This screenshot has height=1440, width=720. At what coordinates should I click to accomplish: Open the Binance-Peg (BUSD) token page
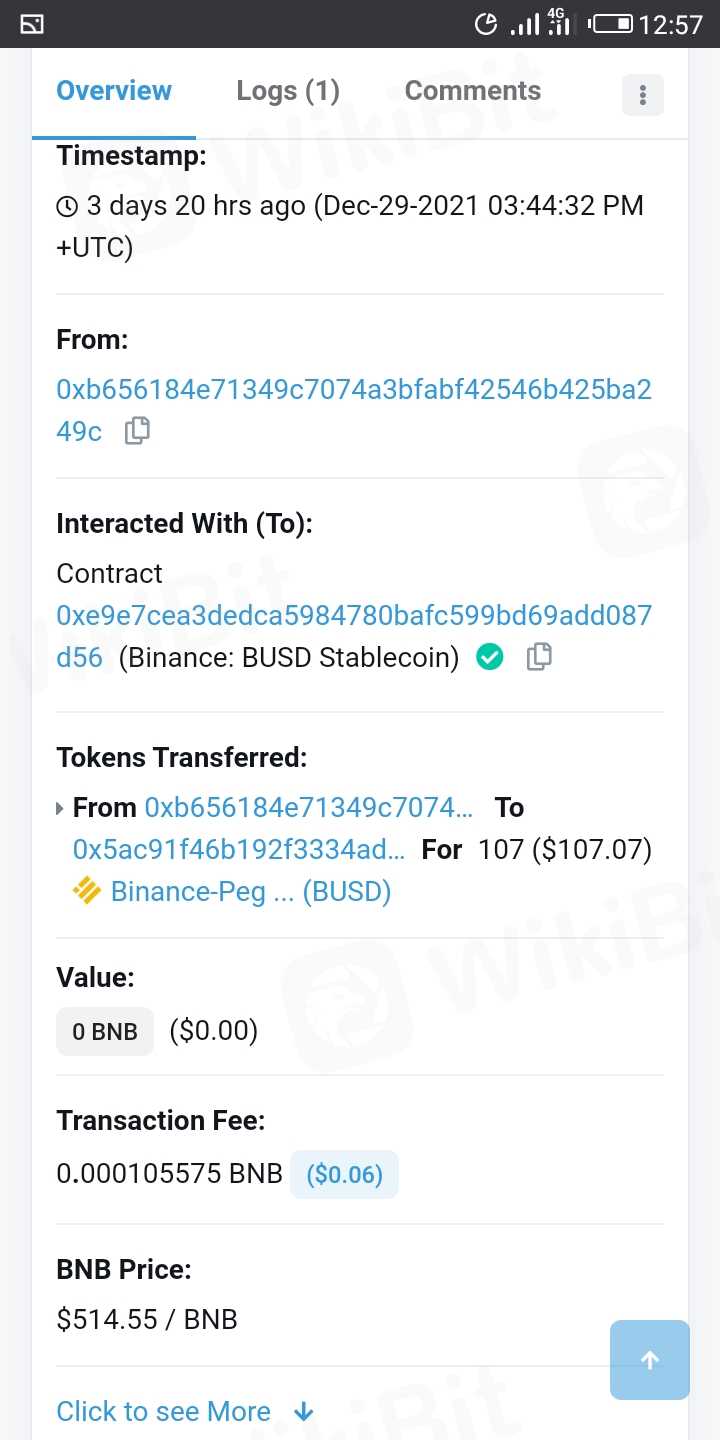pyautogui.click(x=250, y=891)
